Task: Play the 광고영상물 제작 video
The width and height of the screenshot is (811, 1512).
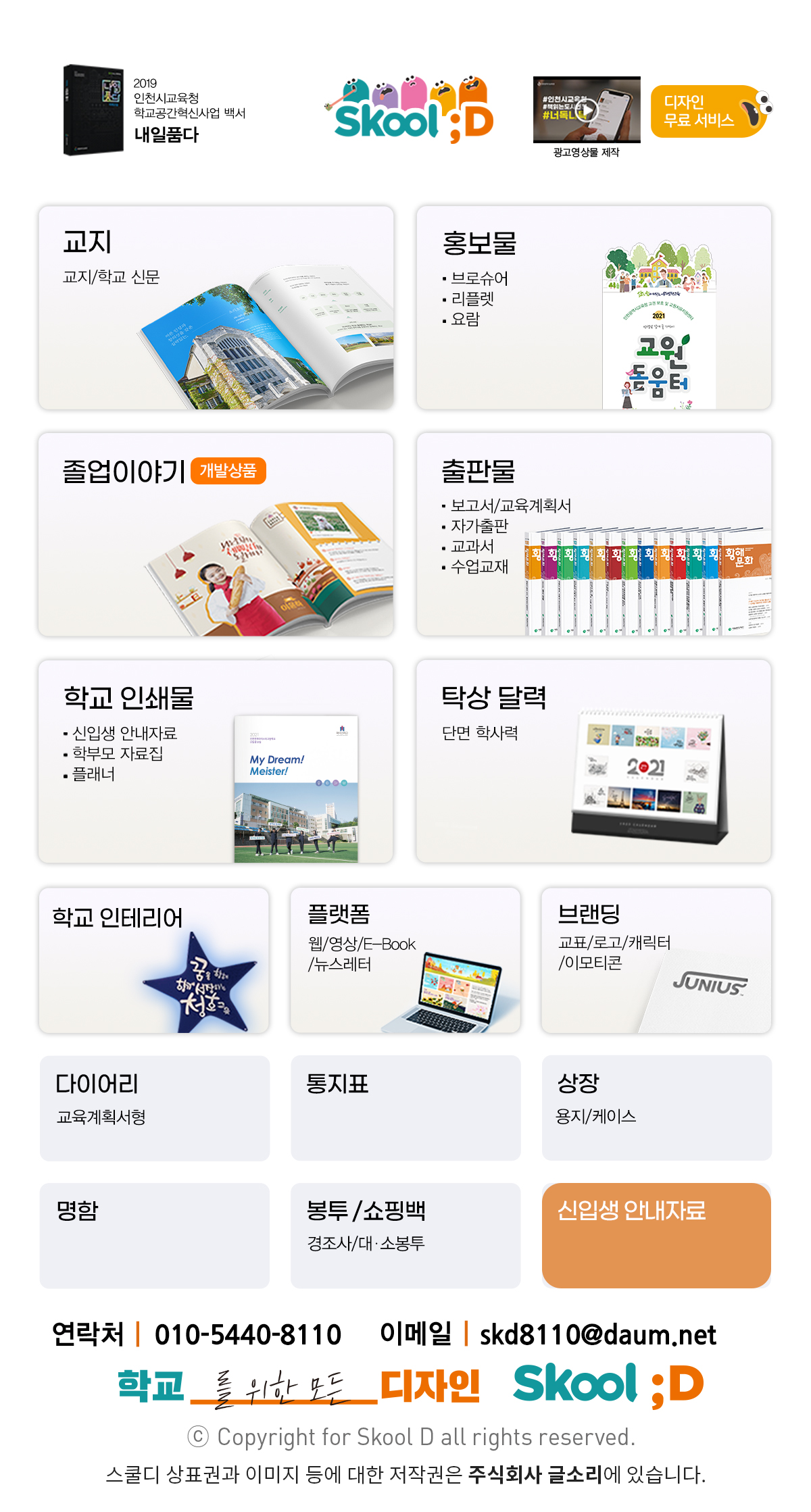Action: point(587,109)
